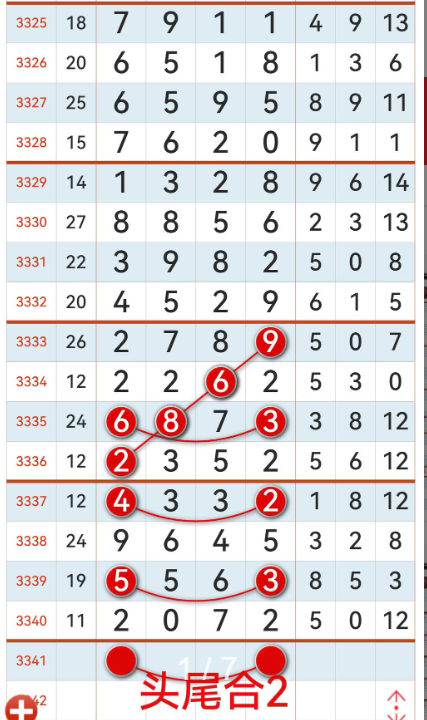Image resolution: width=427 pixels, height=720 pixels.
Task: Tap the red plus floating button
Action: pyautogui.click(x=21, y=709)
